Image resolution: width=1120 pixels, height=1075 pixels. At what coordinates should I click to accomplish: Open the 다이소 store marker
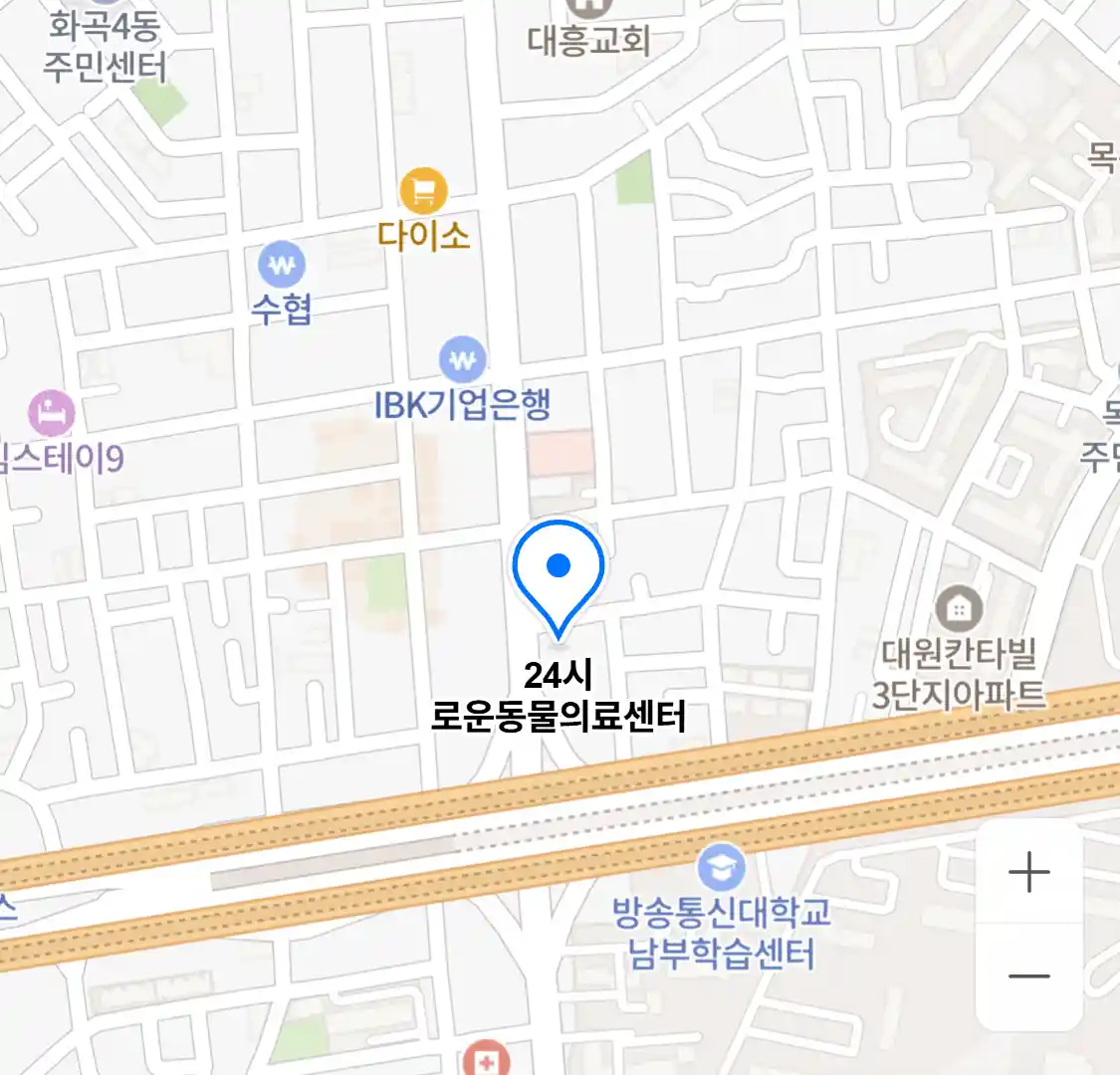(x=423, y=191)
